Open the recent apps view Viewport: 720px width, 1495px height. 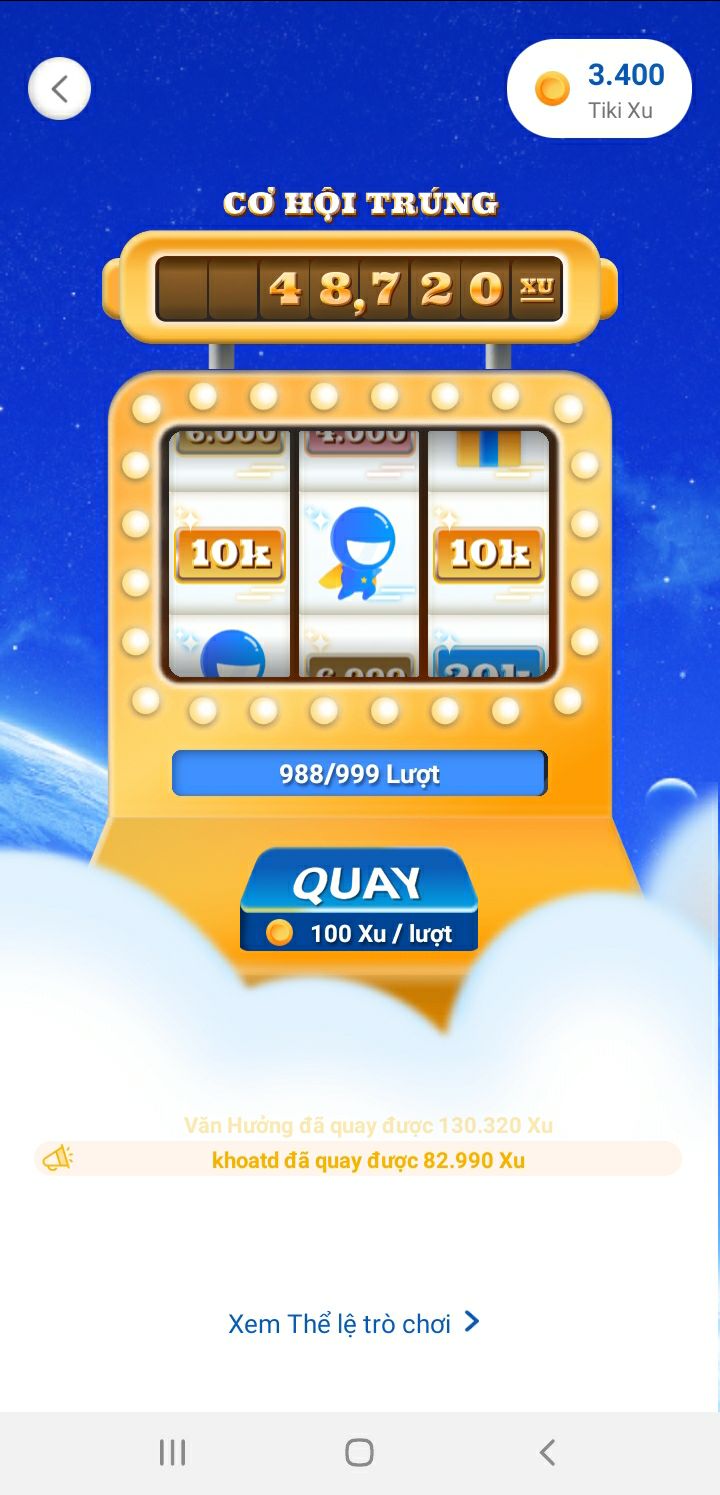[x=173, y=1452]
